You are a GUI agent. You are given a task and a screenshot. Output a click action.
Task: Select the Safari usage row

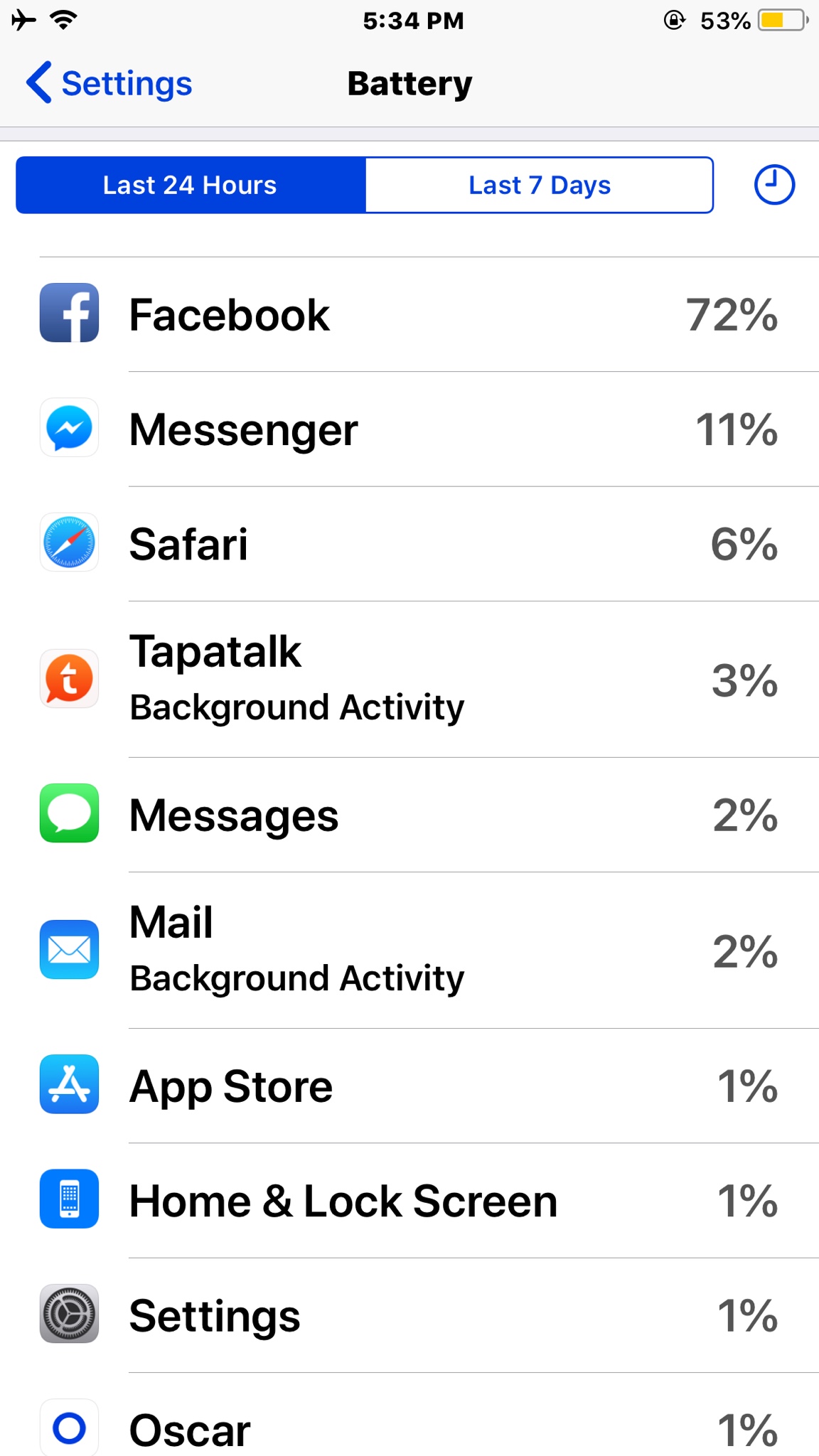(409, 544)
